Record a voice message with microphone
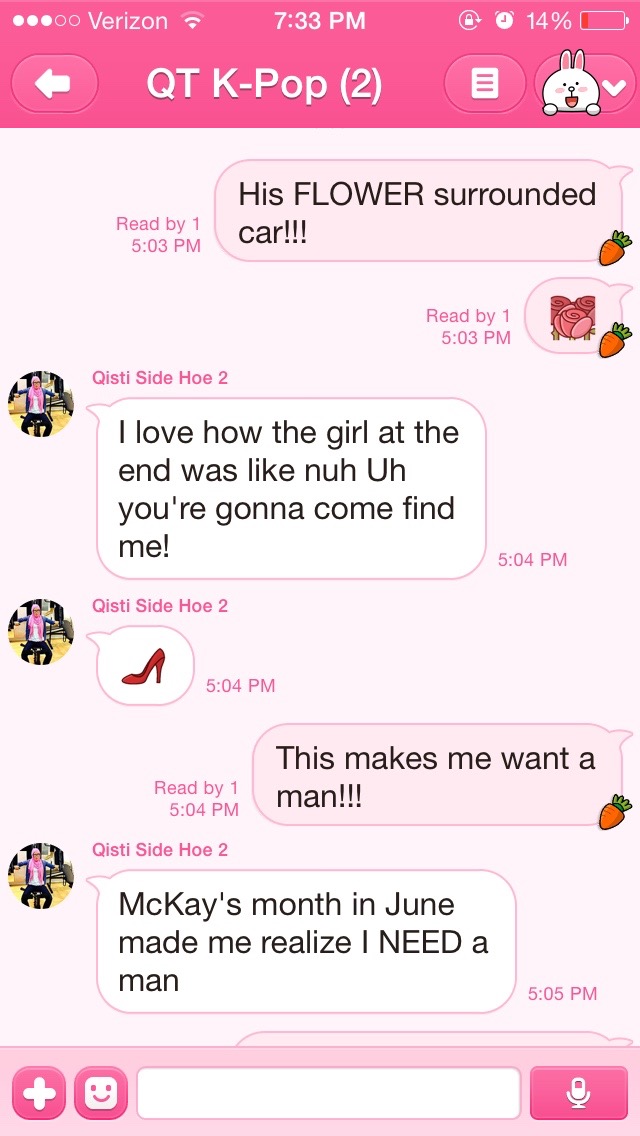The height and width of the screenshot is (1136, 640). tap(578, 1093)
